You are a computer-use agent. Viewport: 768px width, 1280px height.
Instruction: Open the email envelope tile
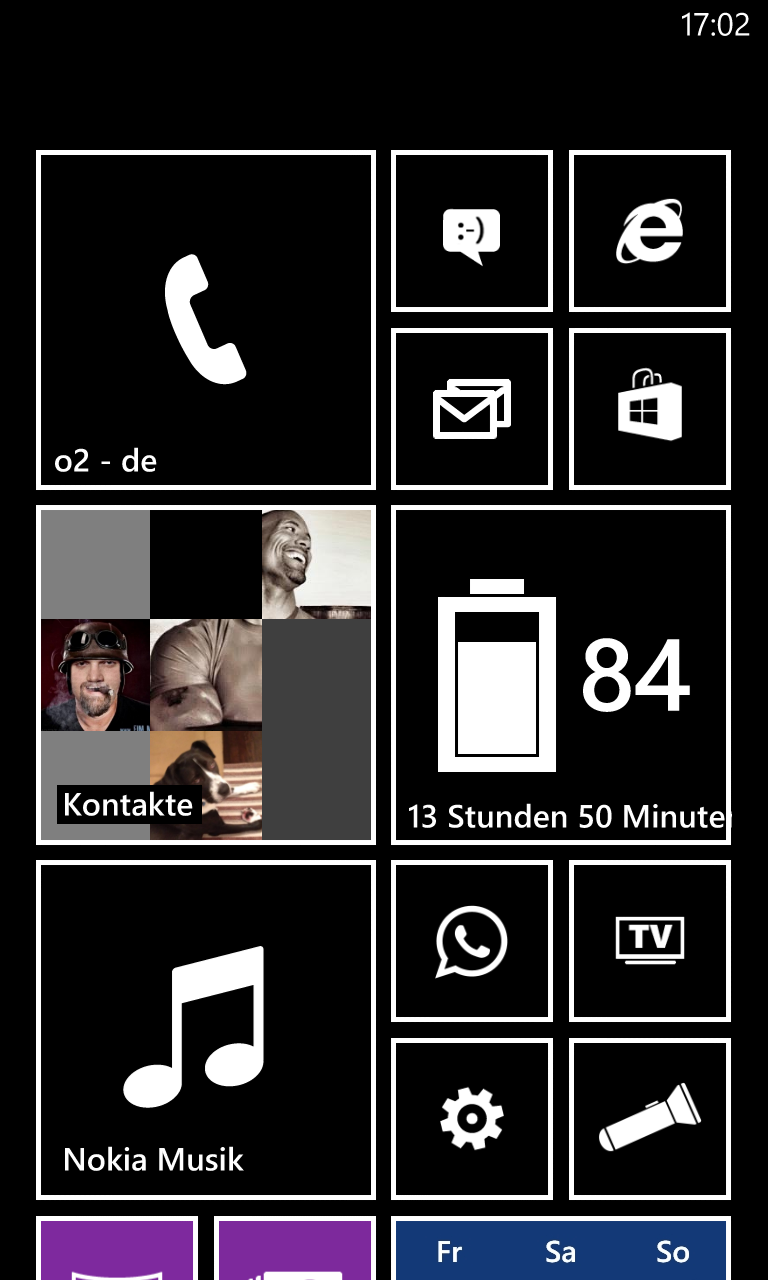472,409
